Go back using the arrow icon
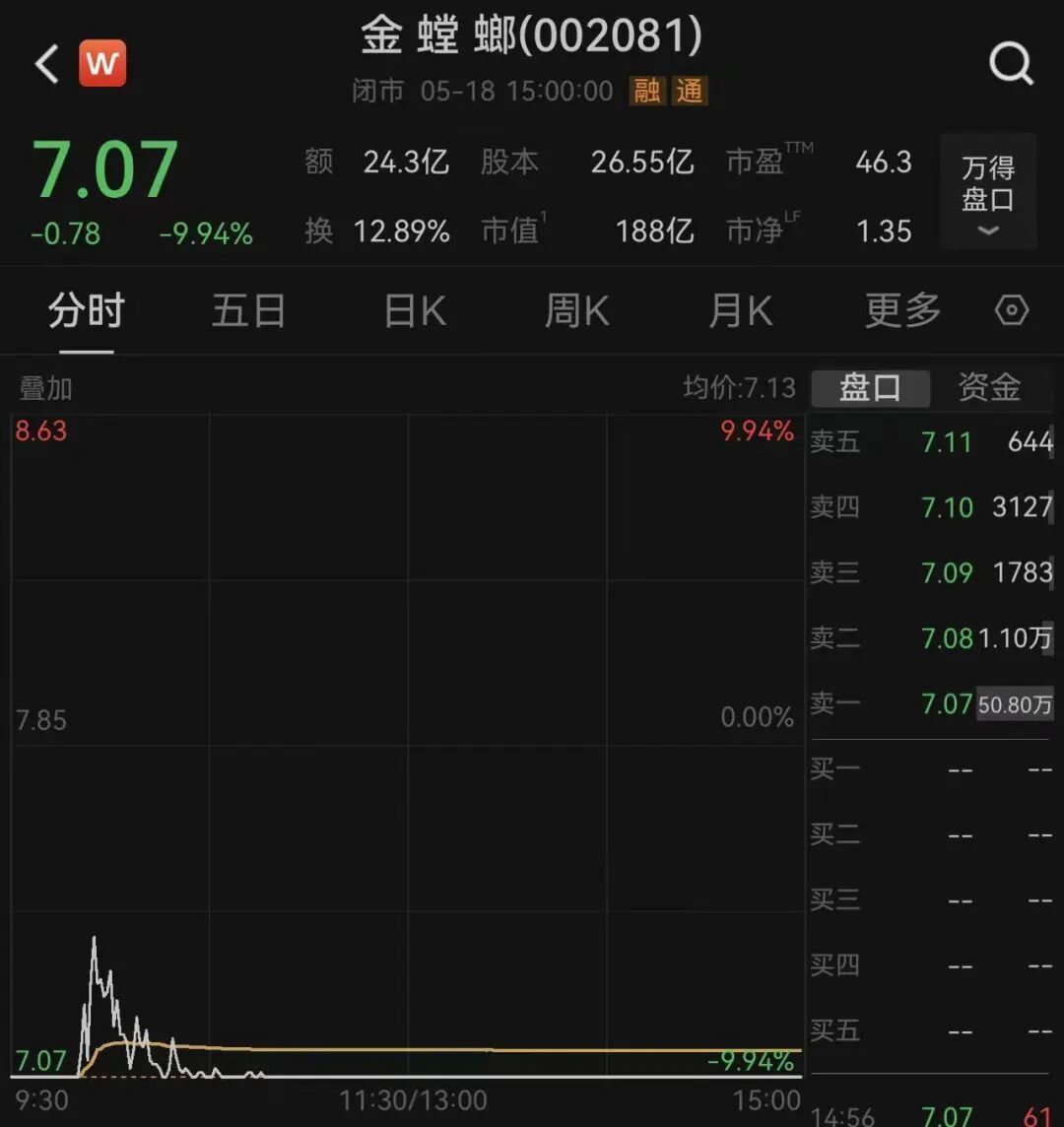The width and height of the screenshot is (1064, 1127). pyautogui.click(x=46, y=64)
